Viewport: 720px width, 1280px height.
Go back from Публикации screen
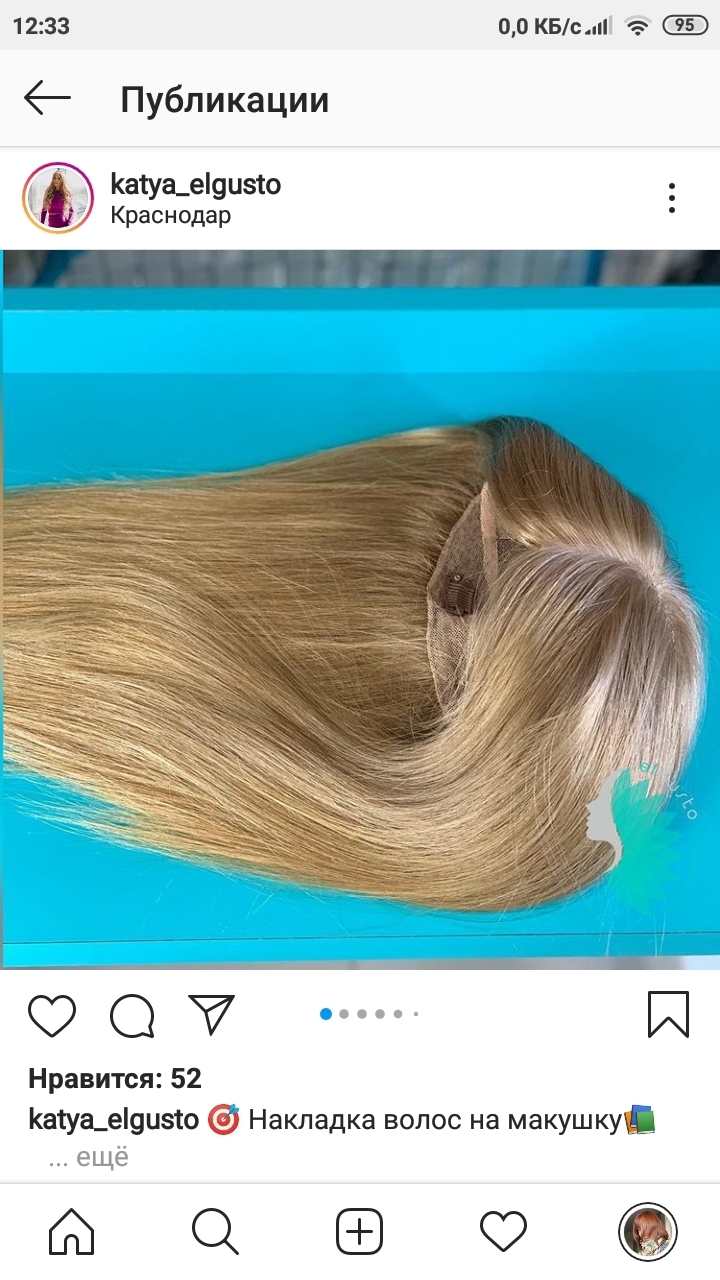pos(47,99)
